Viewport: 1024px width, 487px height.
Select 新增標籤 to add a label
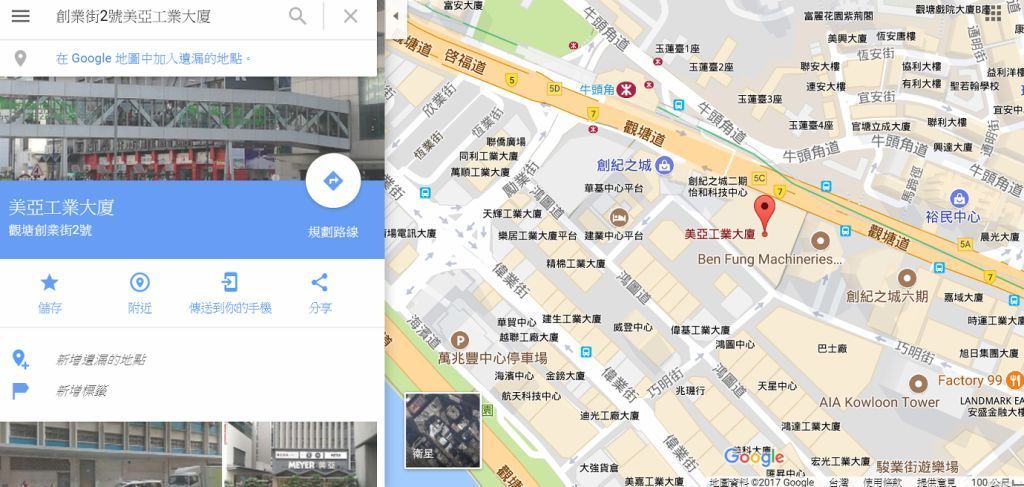coord(80,391)
